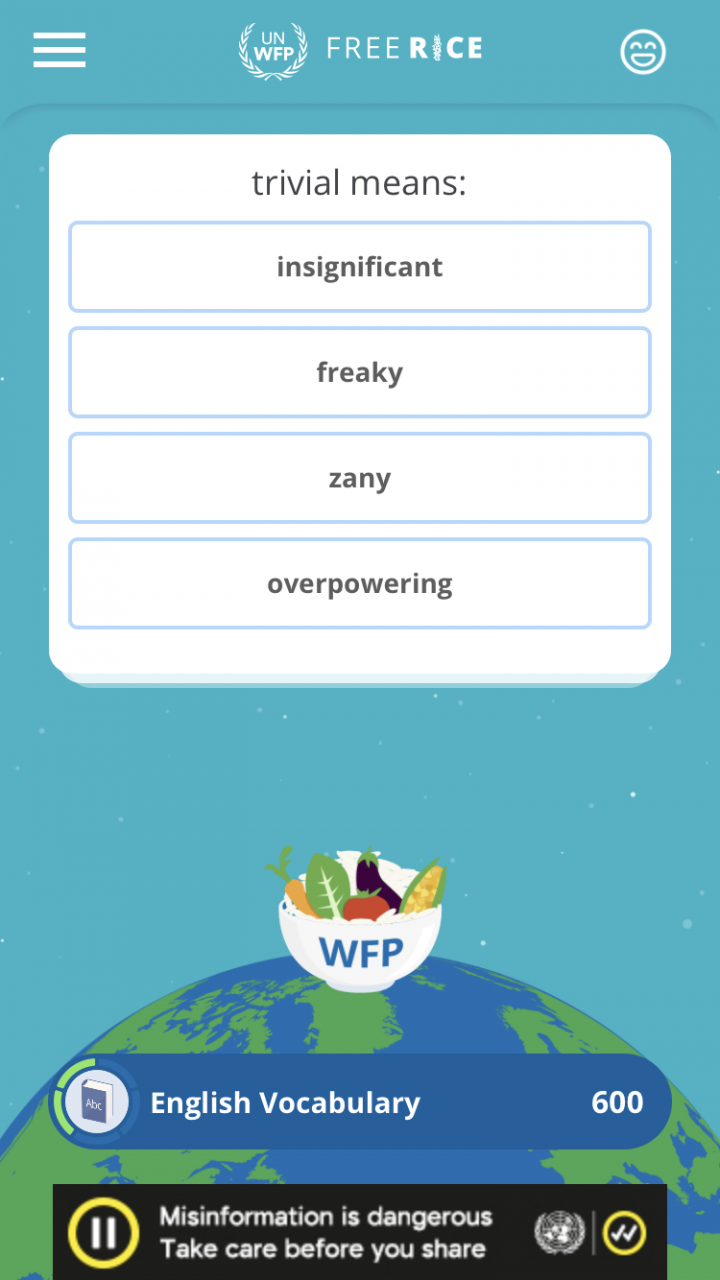The image size is (720, 1280).
Task: Open the English Vocabulary category bar
Action: pyautogui.click(x=360, y=1102)
